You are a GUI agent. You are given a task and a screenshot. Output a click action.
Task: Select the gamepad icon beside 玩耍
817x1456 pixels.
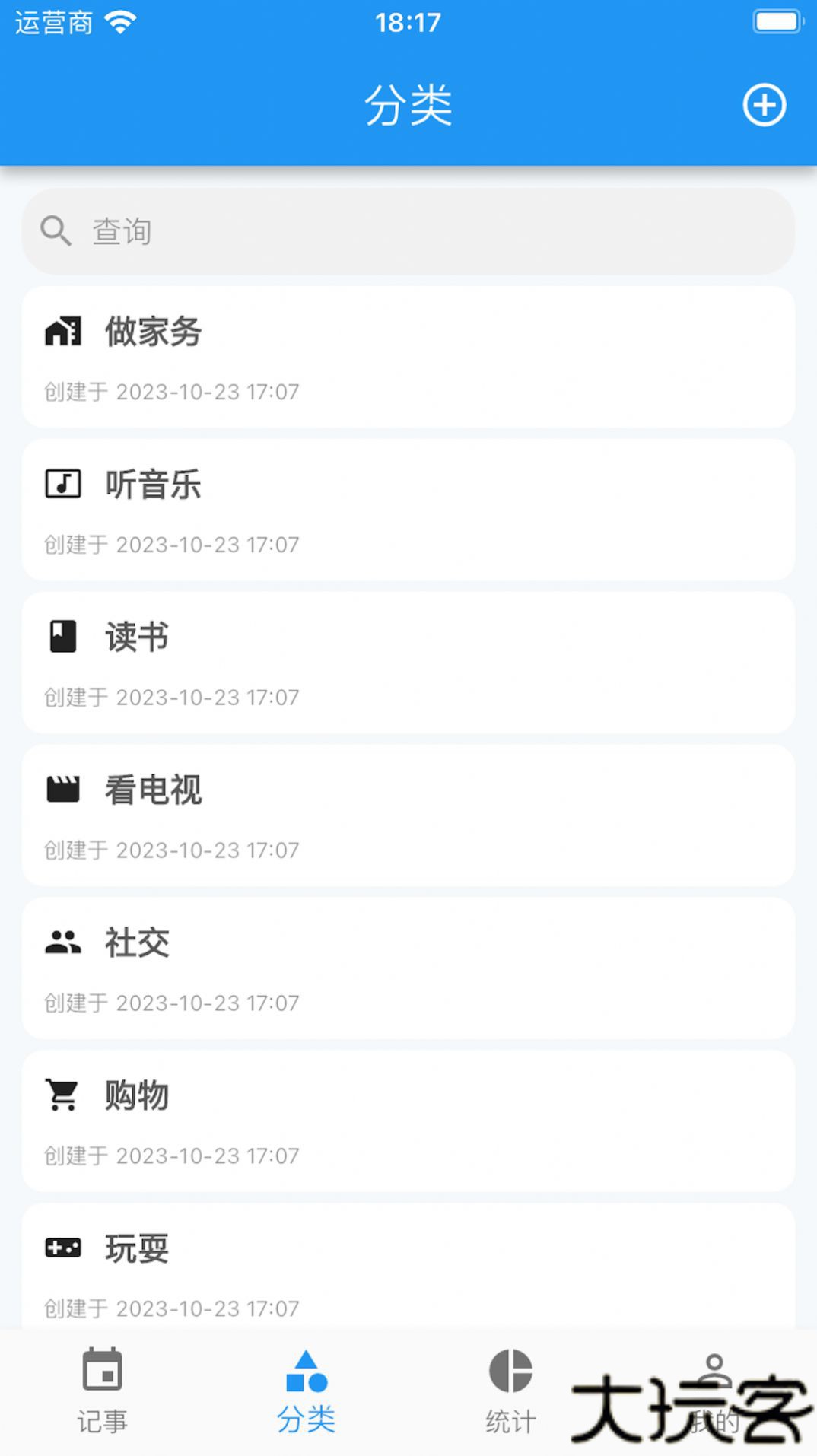click(x=64, y=1248)
